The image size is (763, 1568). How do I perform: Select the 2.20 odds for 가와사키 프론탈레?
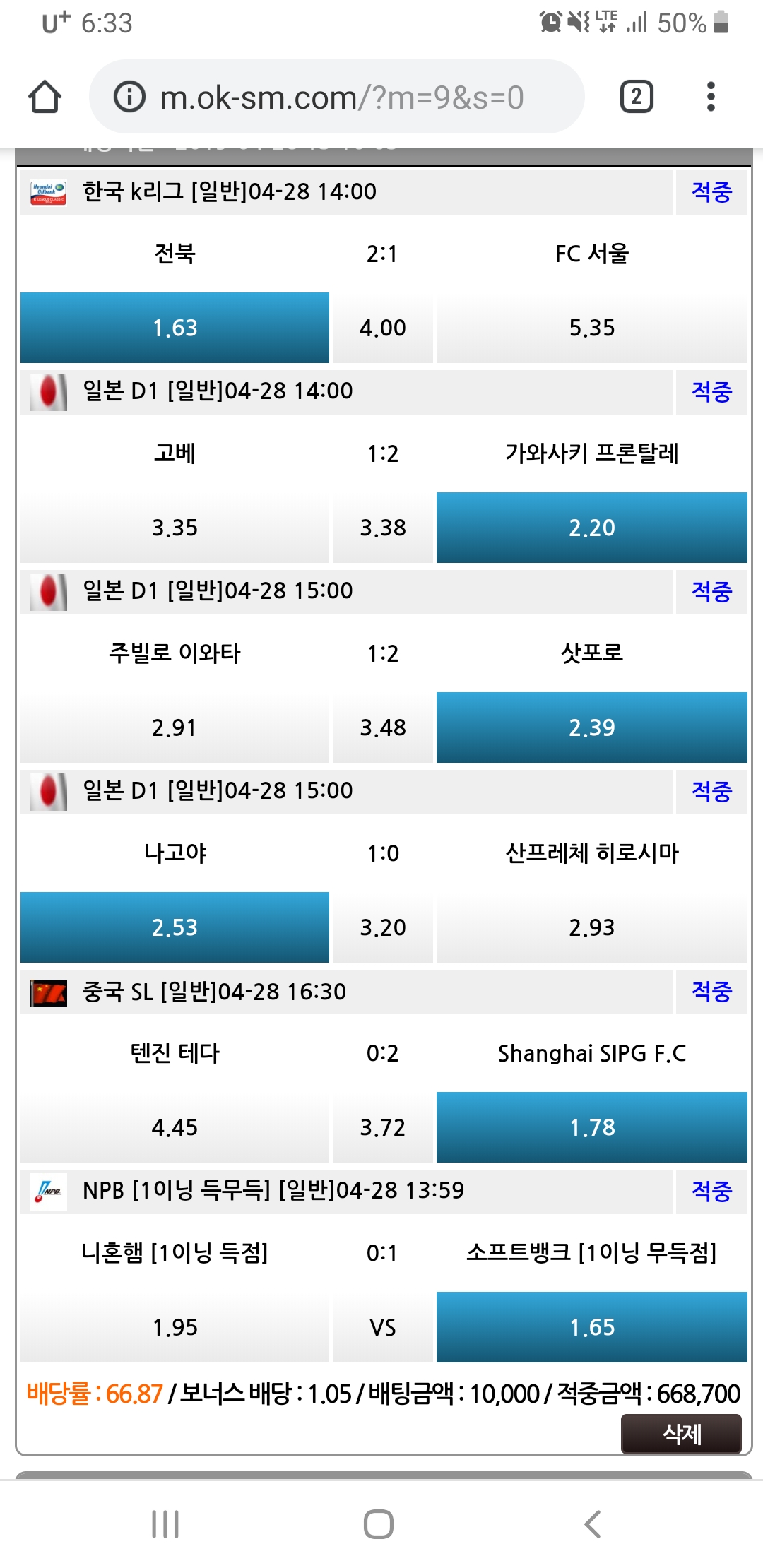coord(591,528)
